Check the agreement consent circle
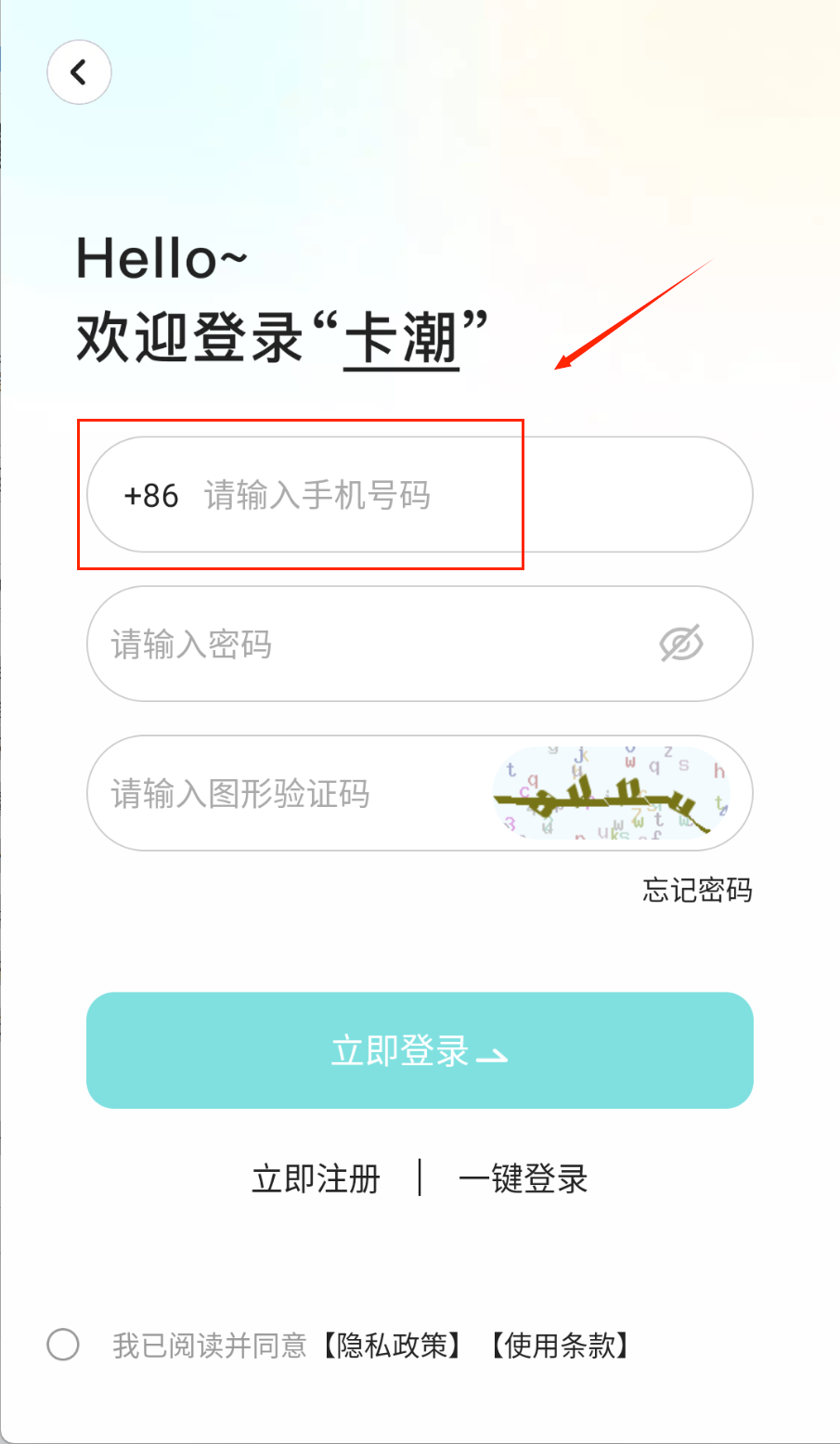The image size is (840, 1444). click(x=63, y=1345)
